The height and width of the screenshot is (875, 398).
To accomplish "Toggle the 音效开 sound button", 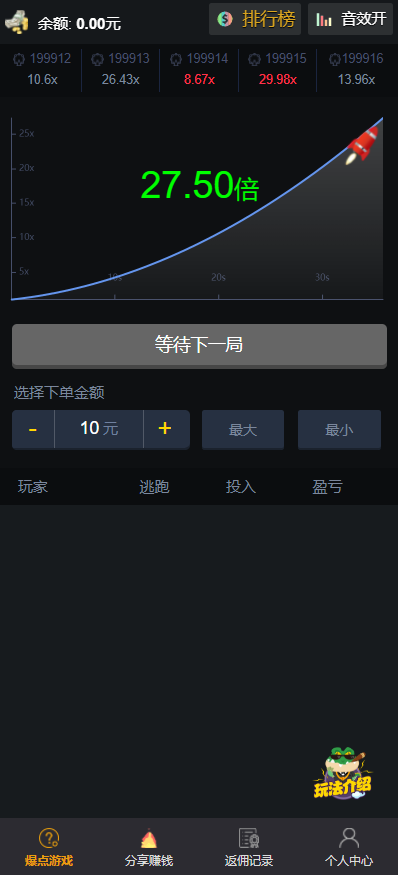I will [x=351, y=19].
